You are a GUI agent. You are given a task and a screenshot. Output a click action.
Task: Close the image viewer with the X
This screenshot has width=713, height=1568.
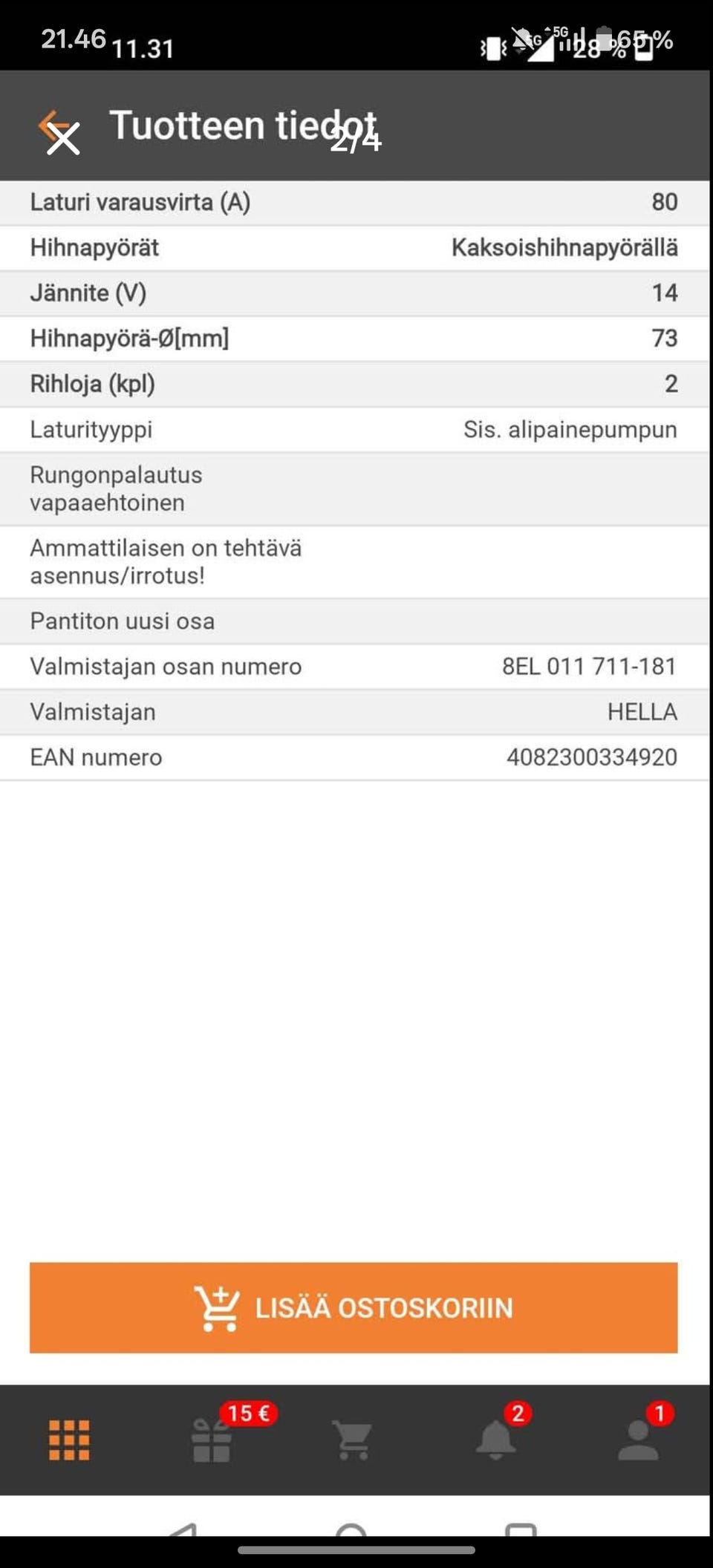click(x=63, y=139)
